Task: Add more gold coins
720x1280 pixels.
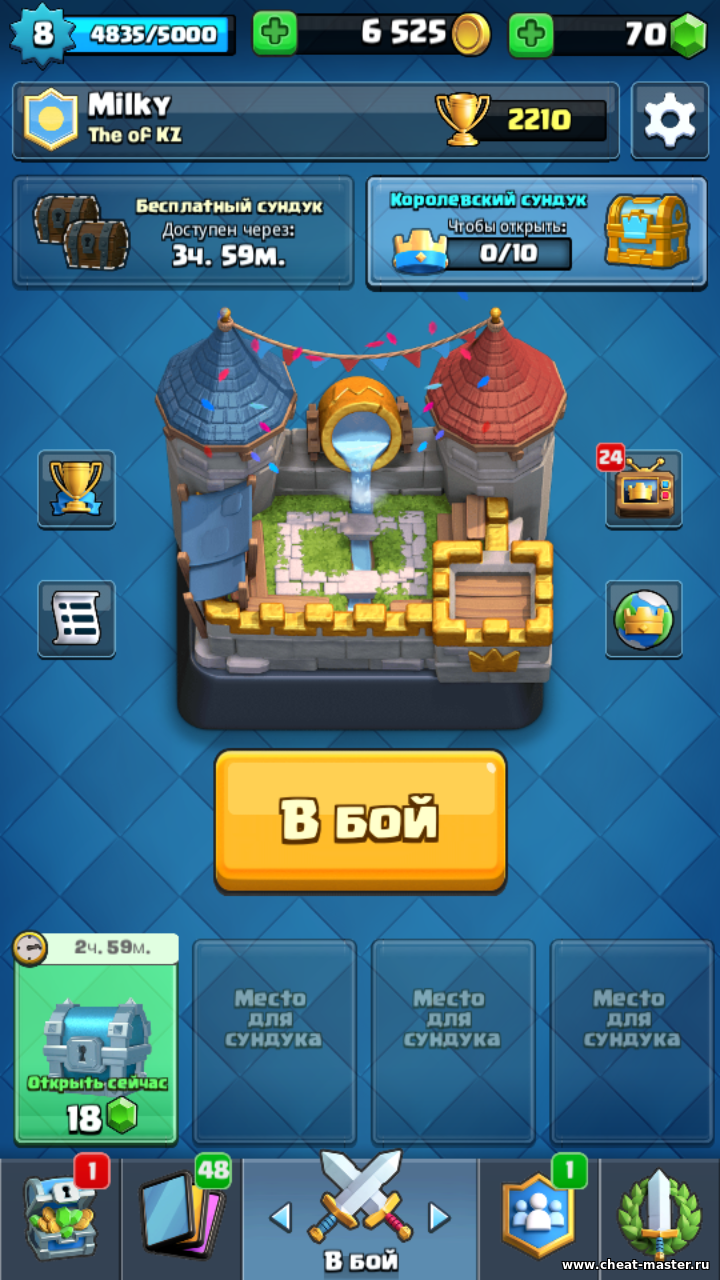Action: tap(275, 35)
